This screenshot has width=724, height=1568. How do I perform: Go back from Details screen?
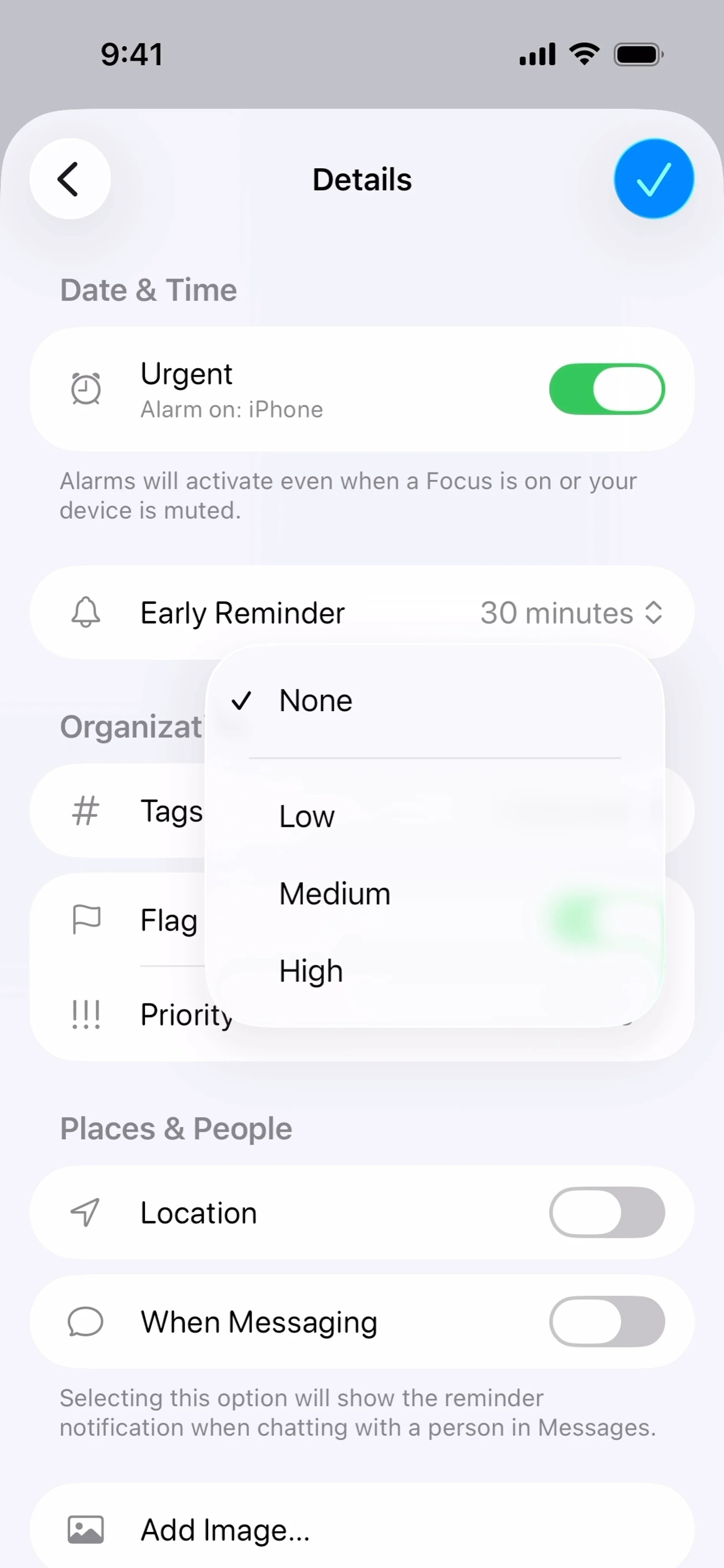pos(69,179)
